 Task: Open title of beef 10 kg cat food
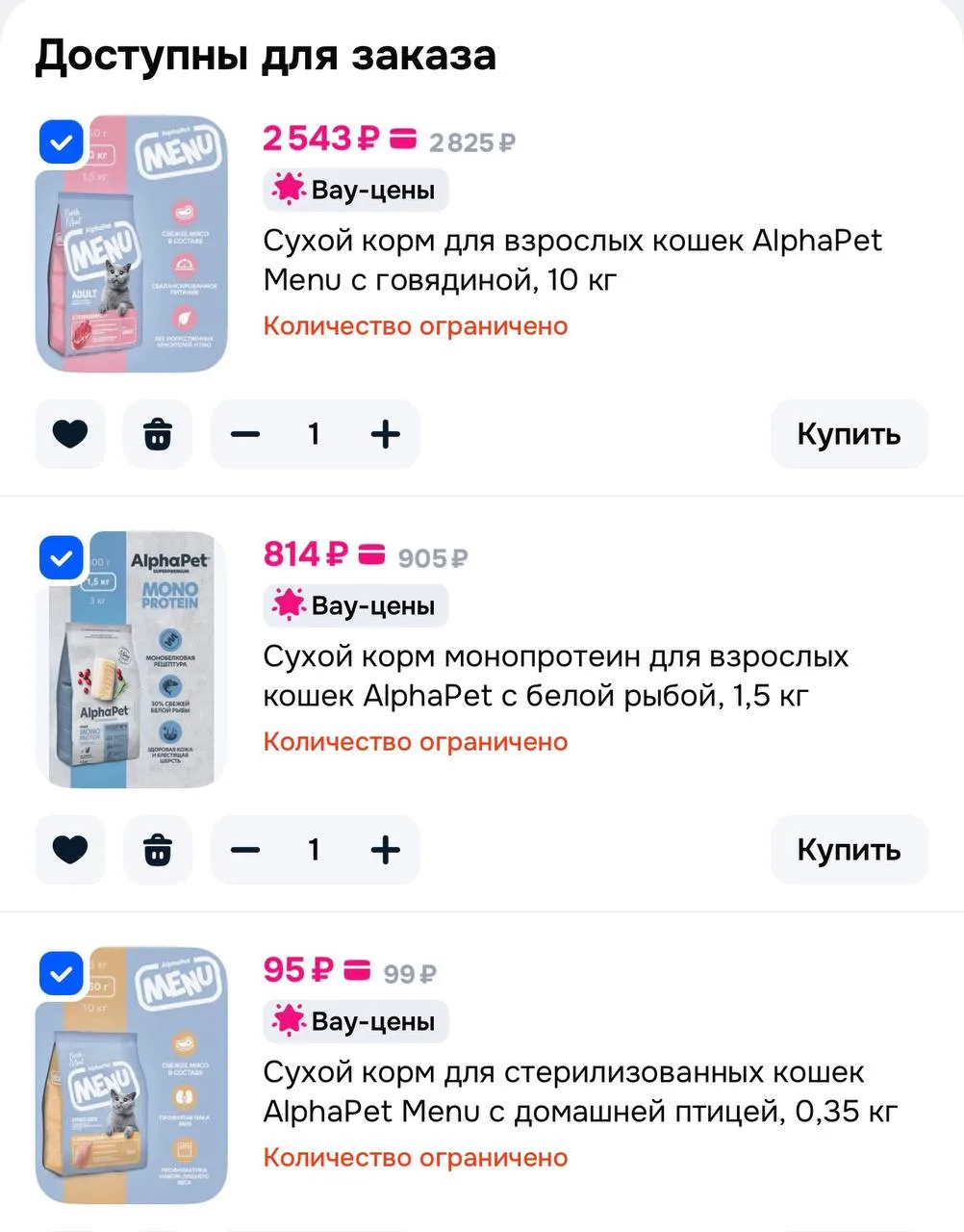point(572,260)
